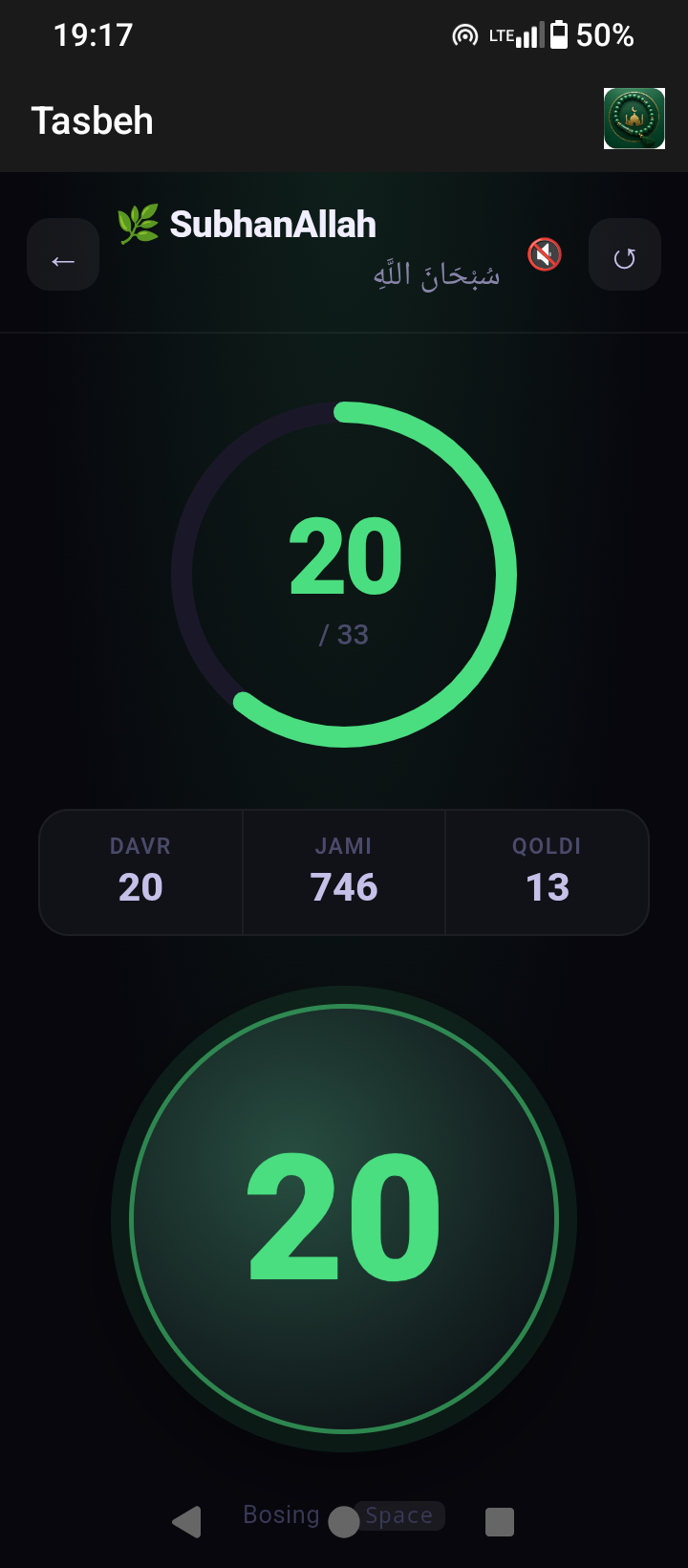Tap the system back navigation button

187,1521
